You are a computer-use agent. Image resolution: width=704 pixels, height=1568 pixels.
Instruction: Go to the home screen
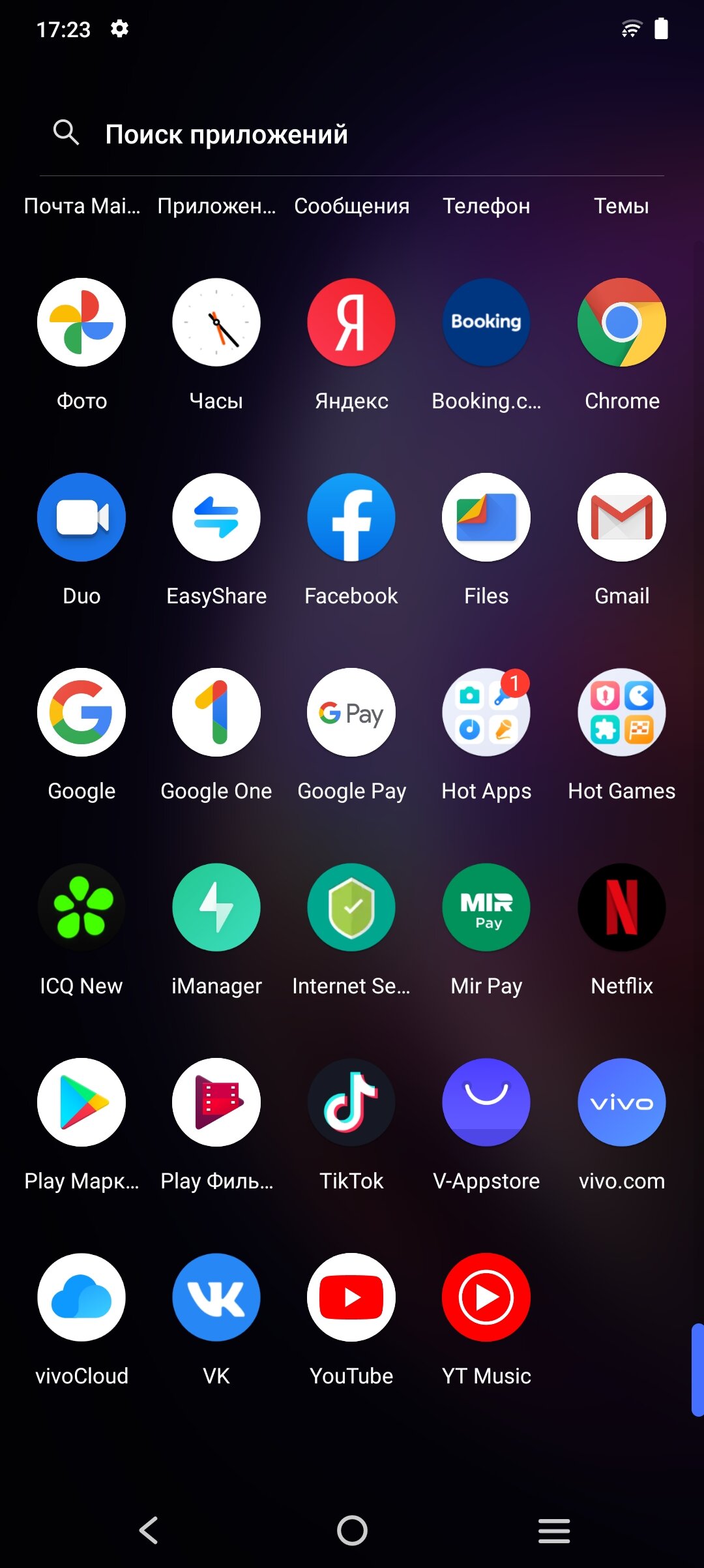352,1530
